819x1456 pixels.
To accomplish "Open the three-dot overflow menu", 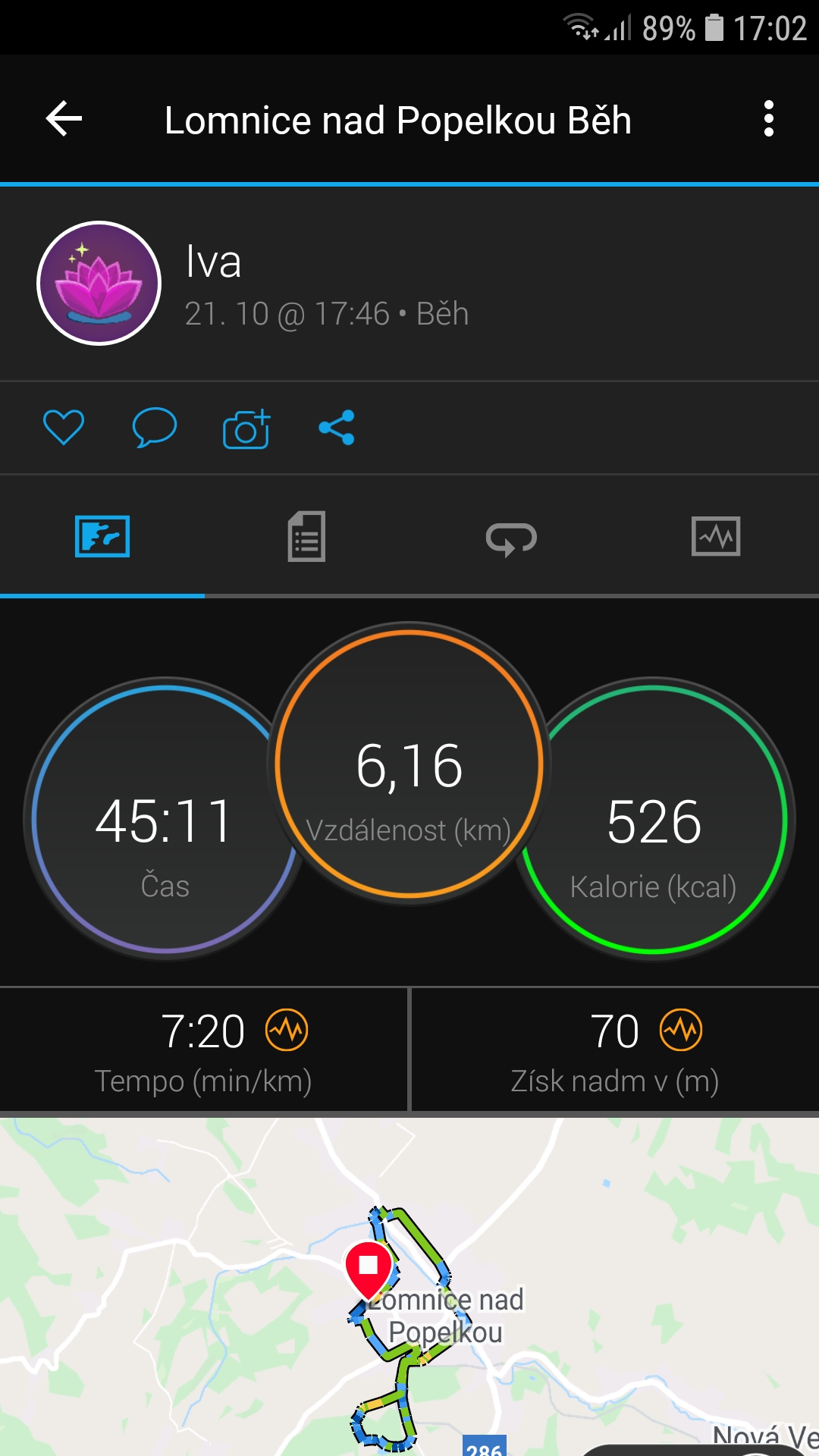I will pyautogui.click(x=769, y=119).
